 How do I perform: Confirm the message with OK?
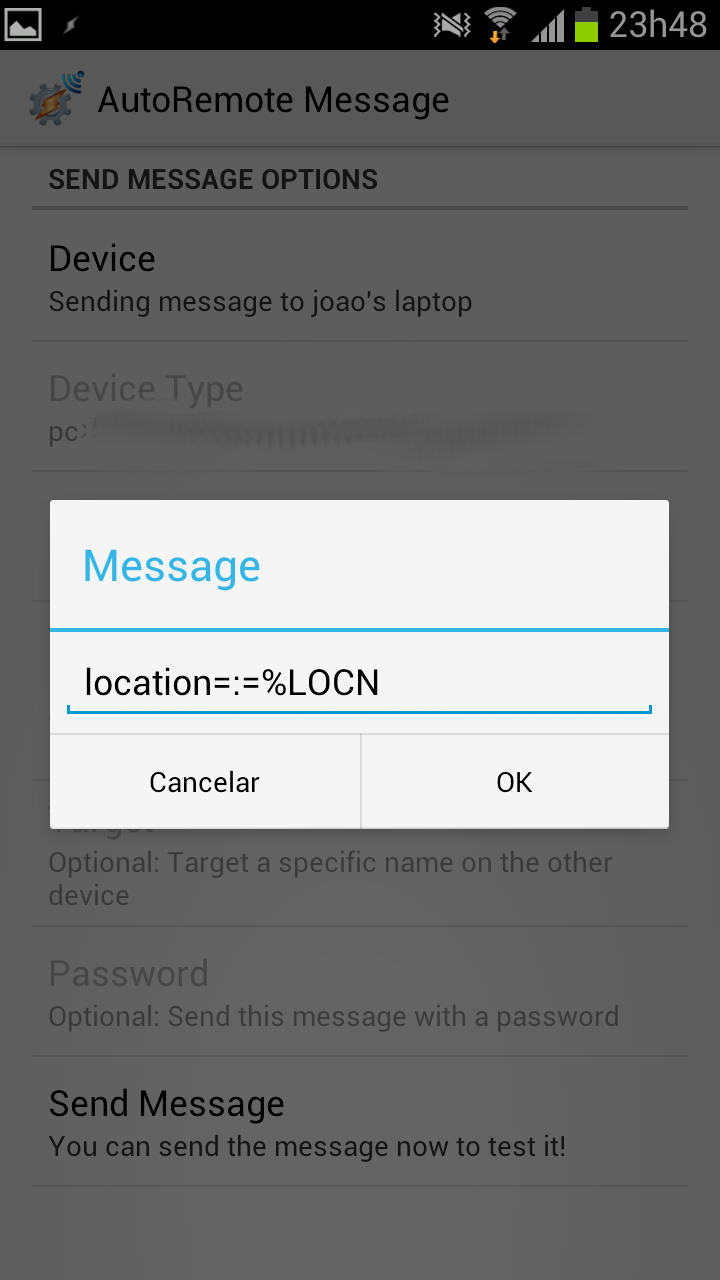point(514,782)
